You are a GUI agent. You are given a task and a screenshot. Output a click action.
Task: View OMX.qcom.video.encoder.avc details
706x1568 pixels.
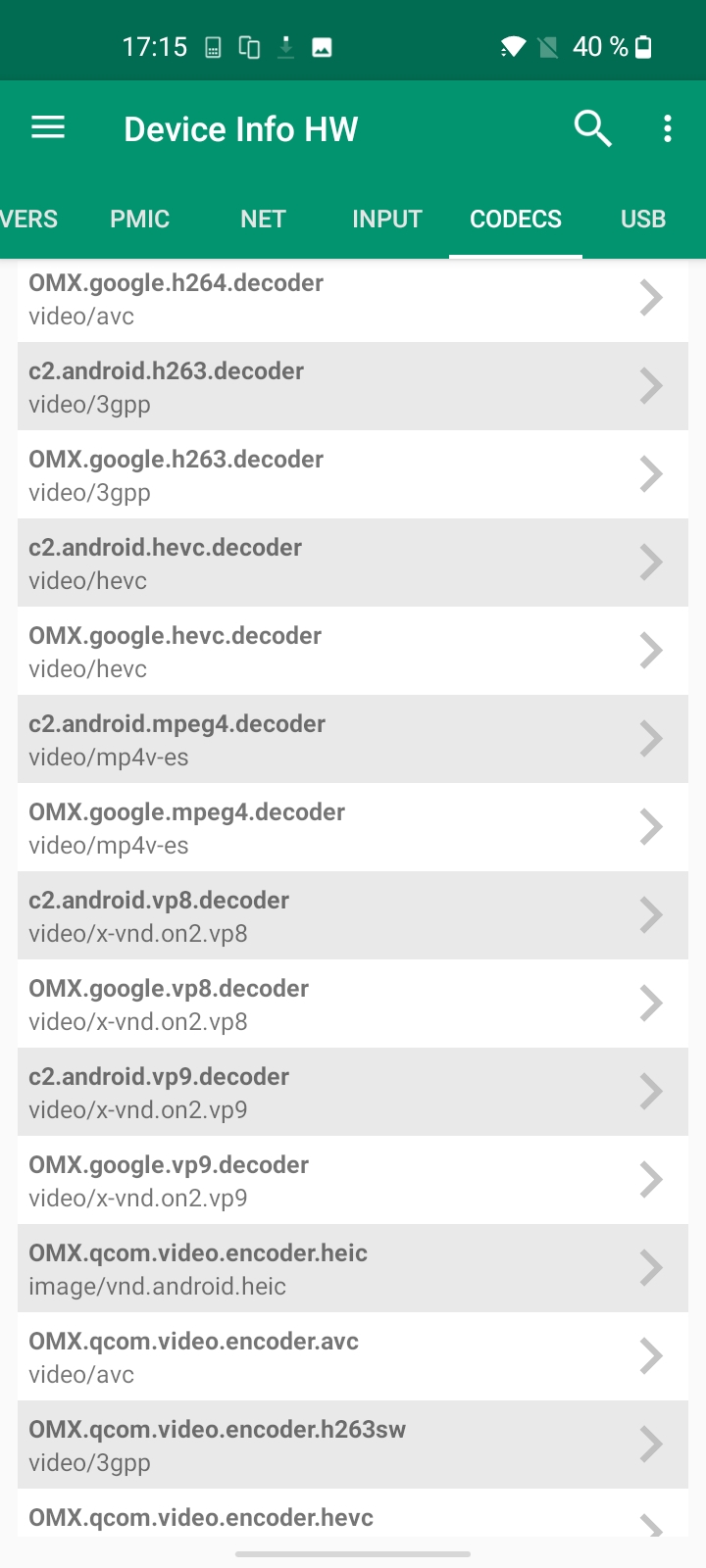353,1356
